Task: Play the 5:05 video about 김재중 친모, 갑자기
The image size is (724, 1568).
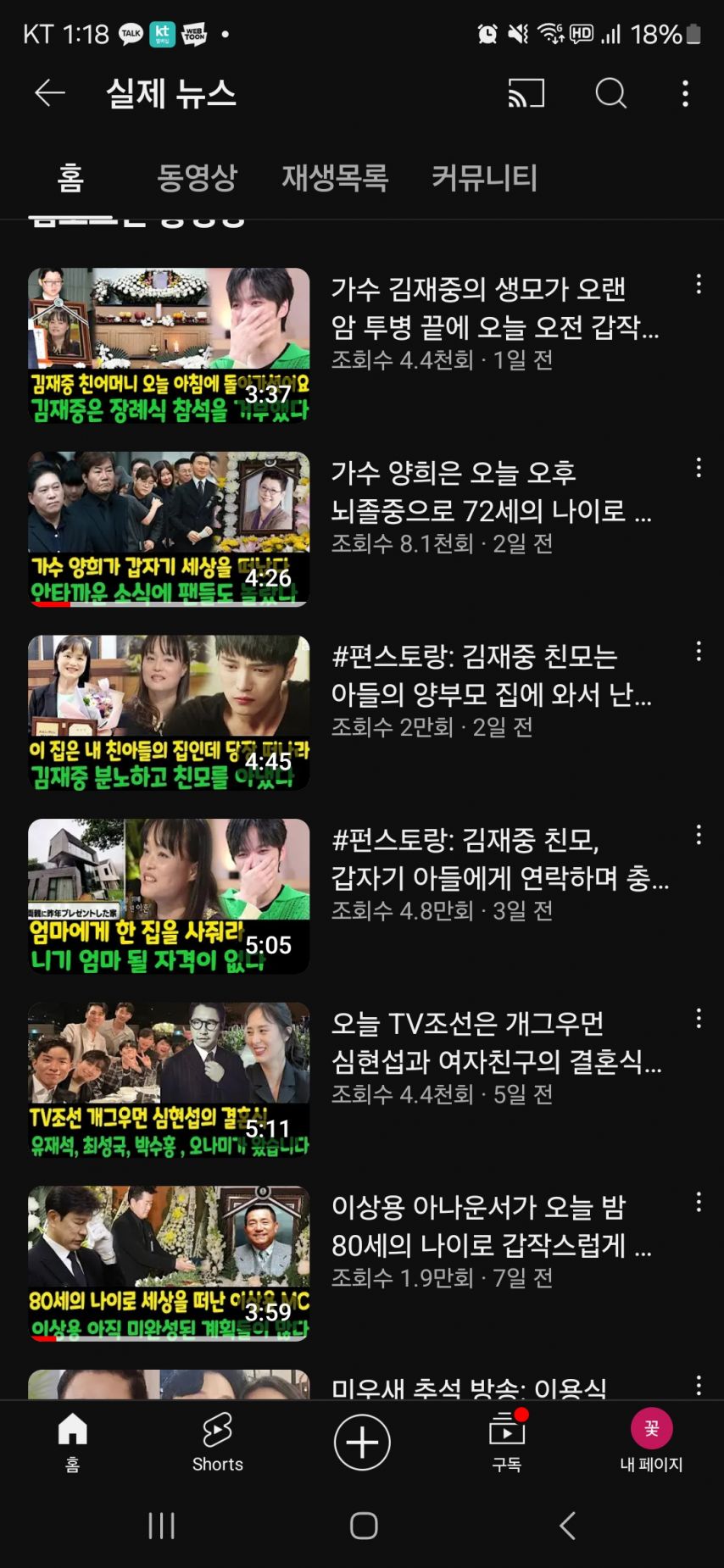Action: pos(169,896)
